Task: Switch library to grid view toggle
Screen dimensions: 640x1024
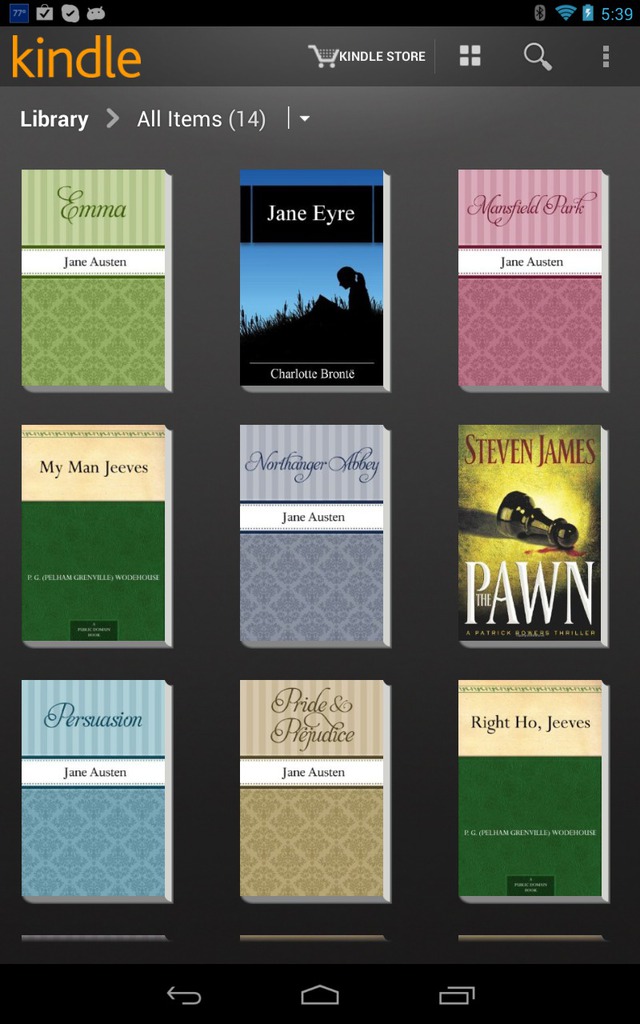Action: pyautogui.click(x=470, y=56)
